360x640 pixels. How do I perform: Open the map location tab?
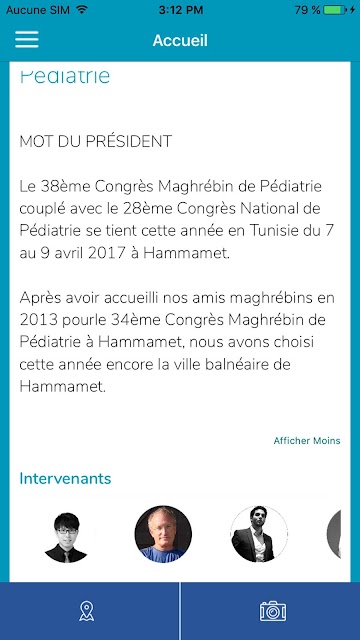tap(87, 611)
